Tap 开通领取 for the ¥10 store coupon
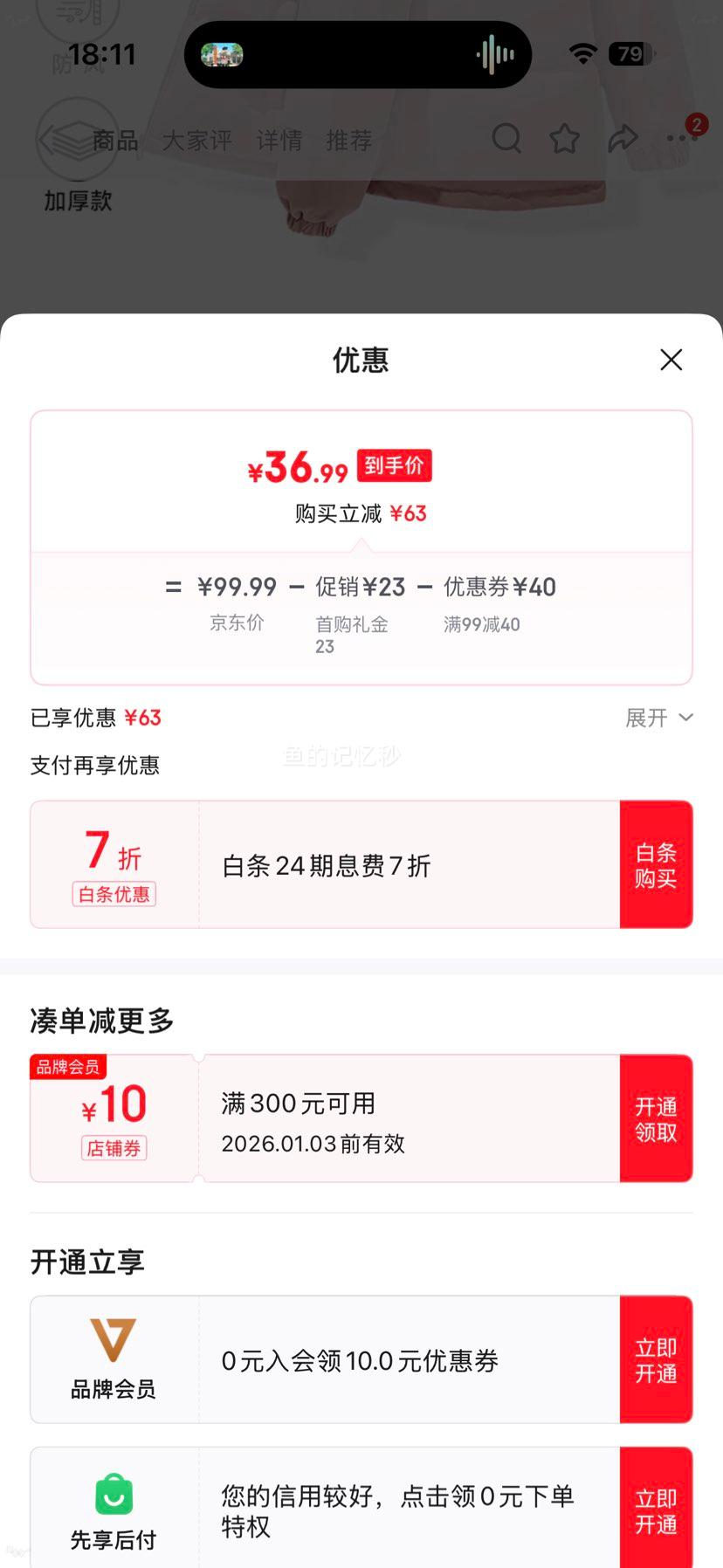 [656, 1118]
